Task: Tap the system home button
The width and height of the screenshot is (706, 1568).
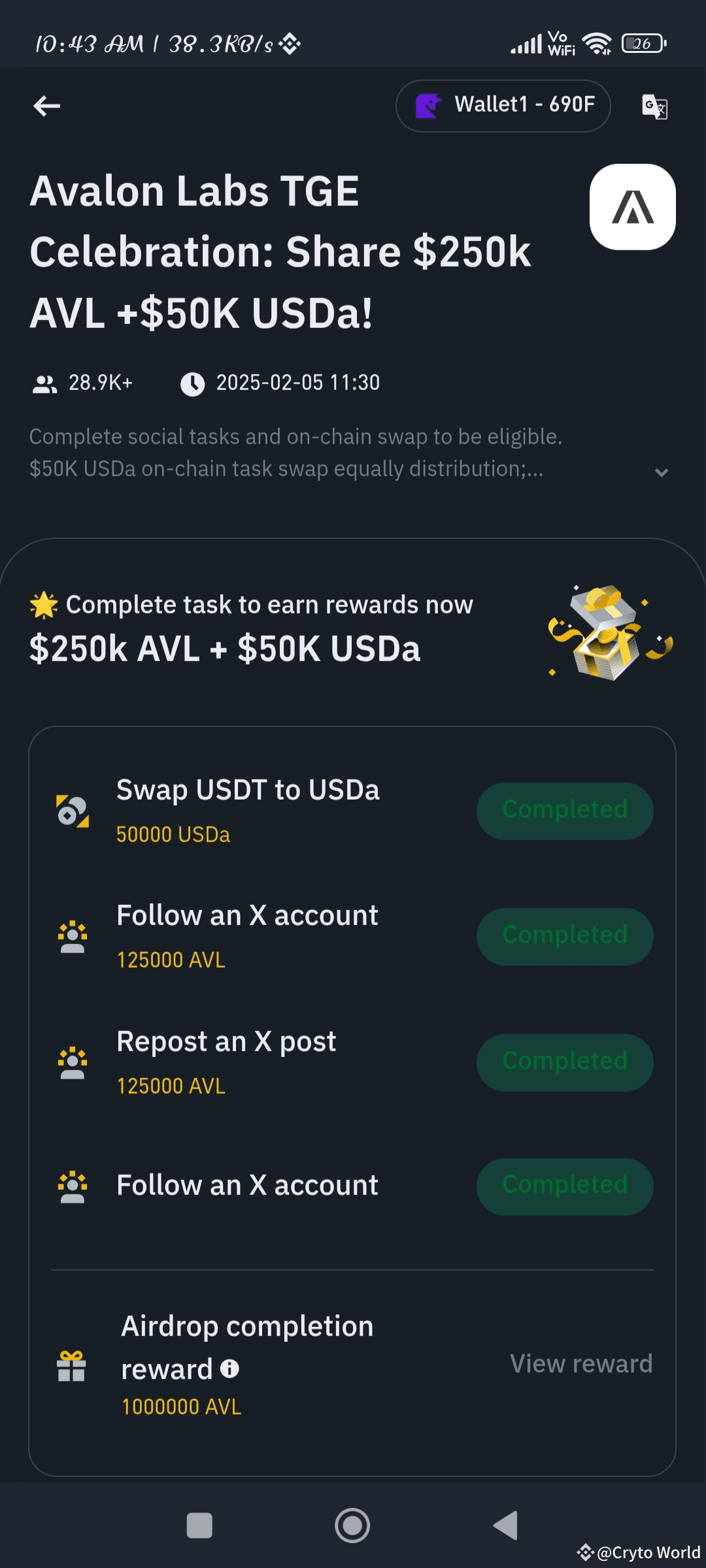Action: pyautogui.click(x=352, y=1526)
